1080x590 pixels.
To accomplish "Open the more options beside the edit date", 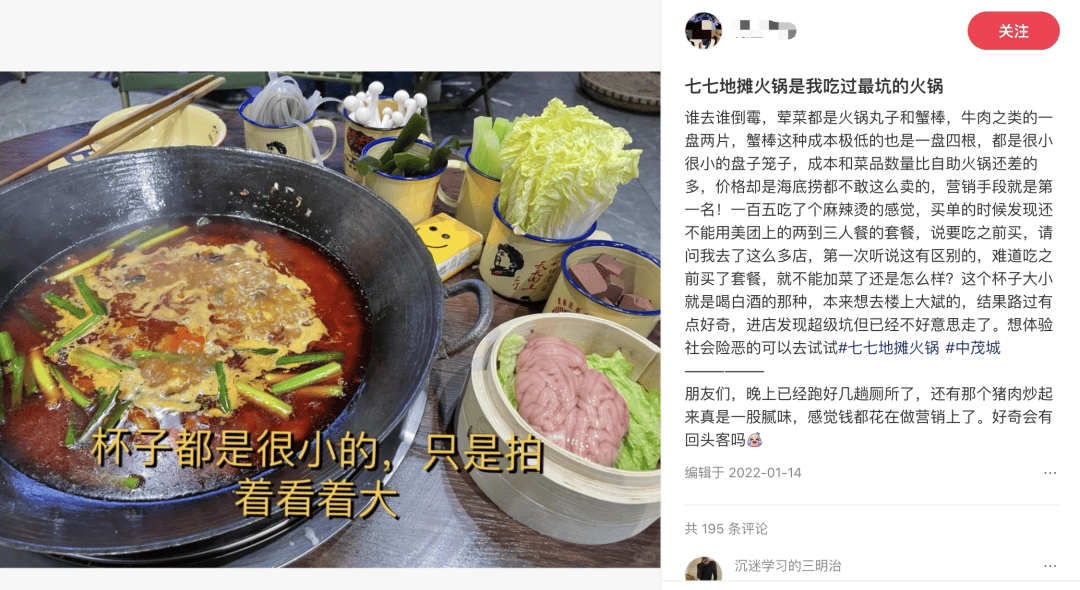I will pos(1050,473).
